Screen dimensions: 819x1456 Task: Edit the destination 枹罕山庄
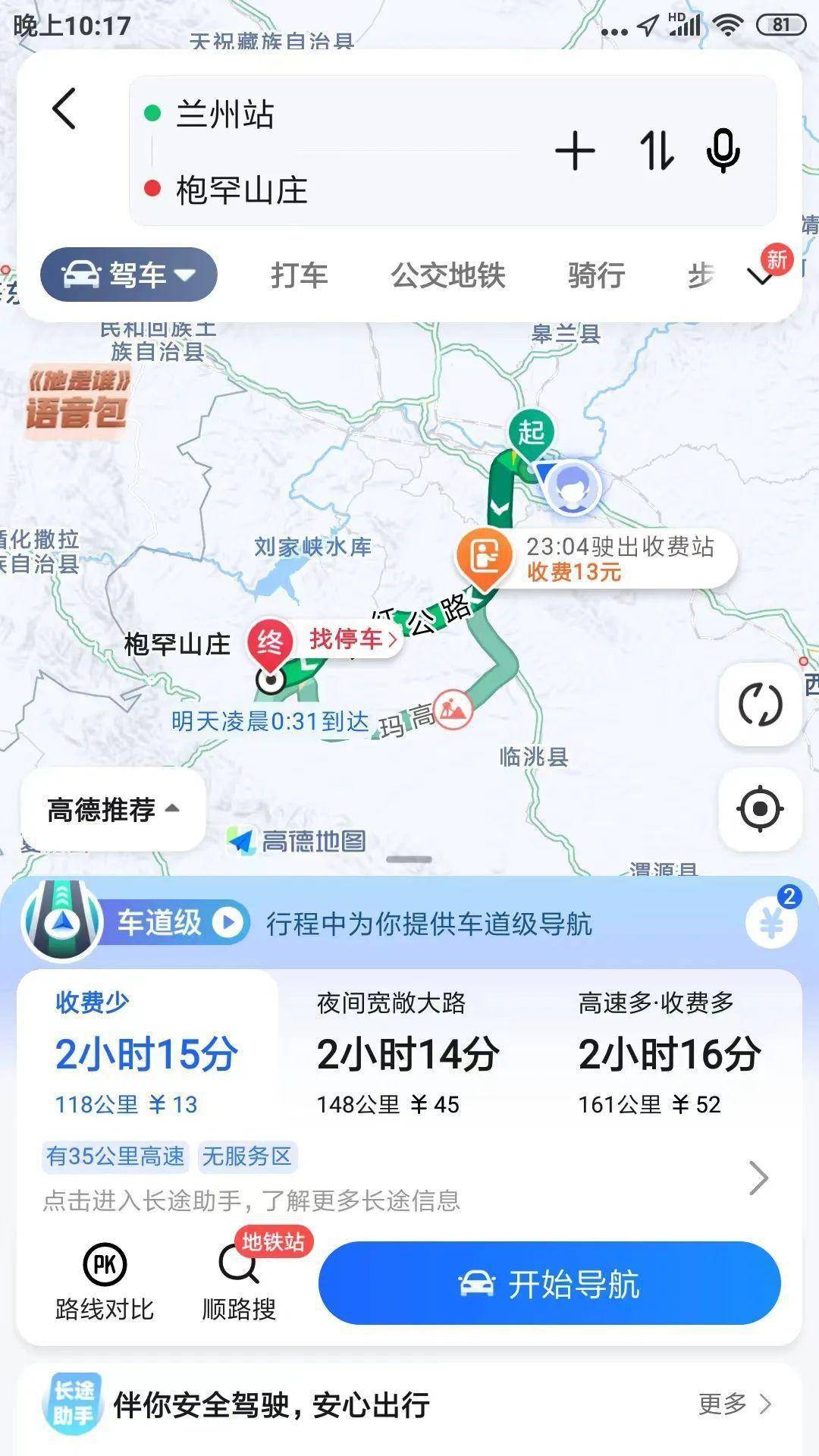click(x=241, y=190)
